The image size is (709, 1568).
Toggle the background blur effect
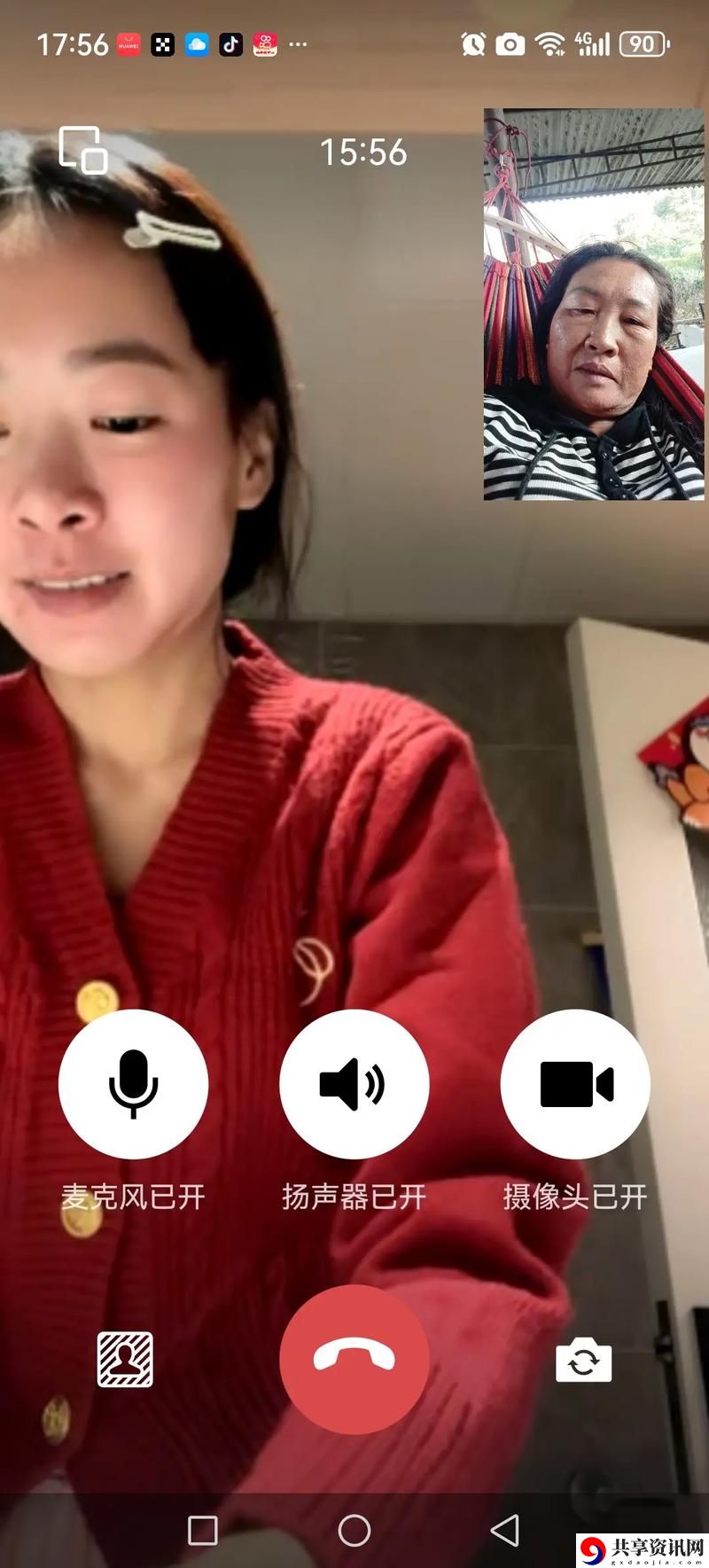pyautogui.click(x=125, y=1359)
